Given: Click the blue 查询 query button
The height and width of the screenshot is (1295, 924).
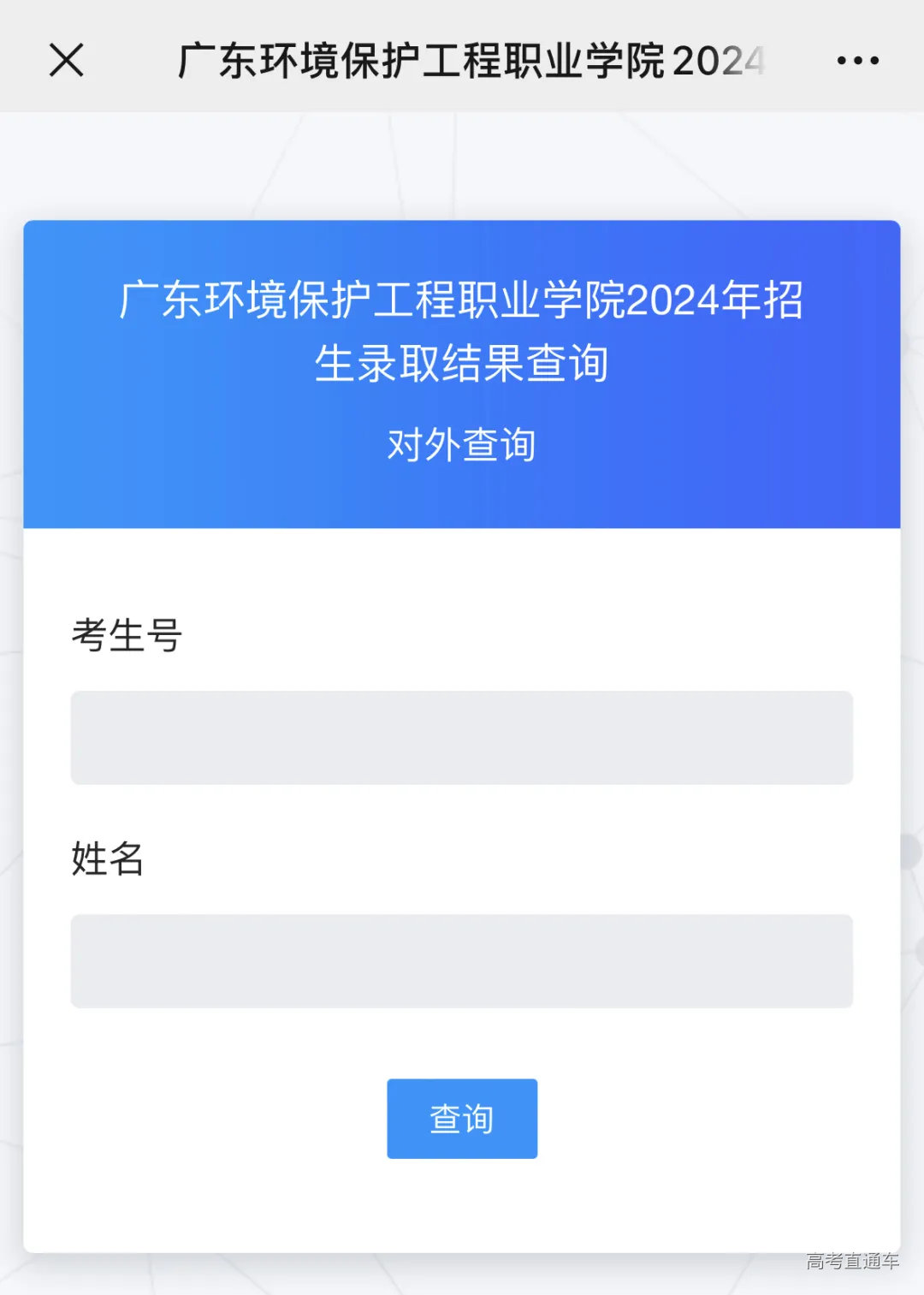Looking at the screenshot, I should (462, 1118).
